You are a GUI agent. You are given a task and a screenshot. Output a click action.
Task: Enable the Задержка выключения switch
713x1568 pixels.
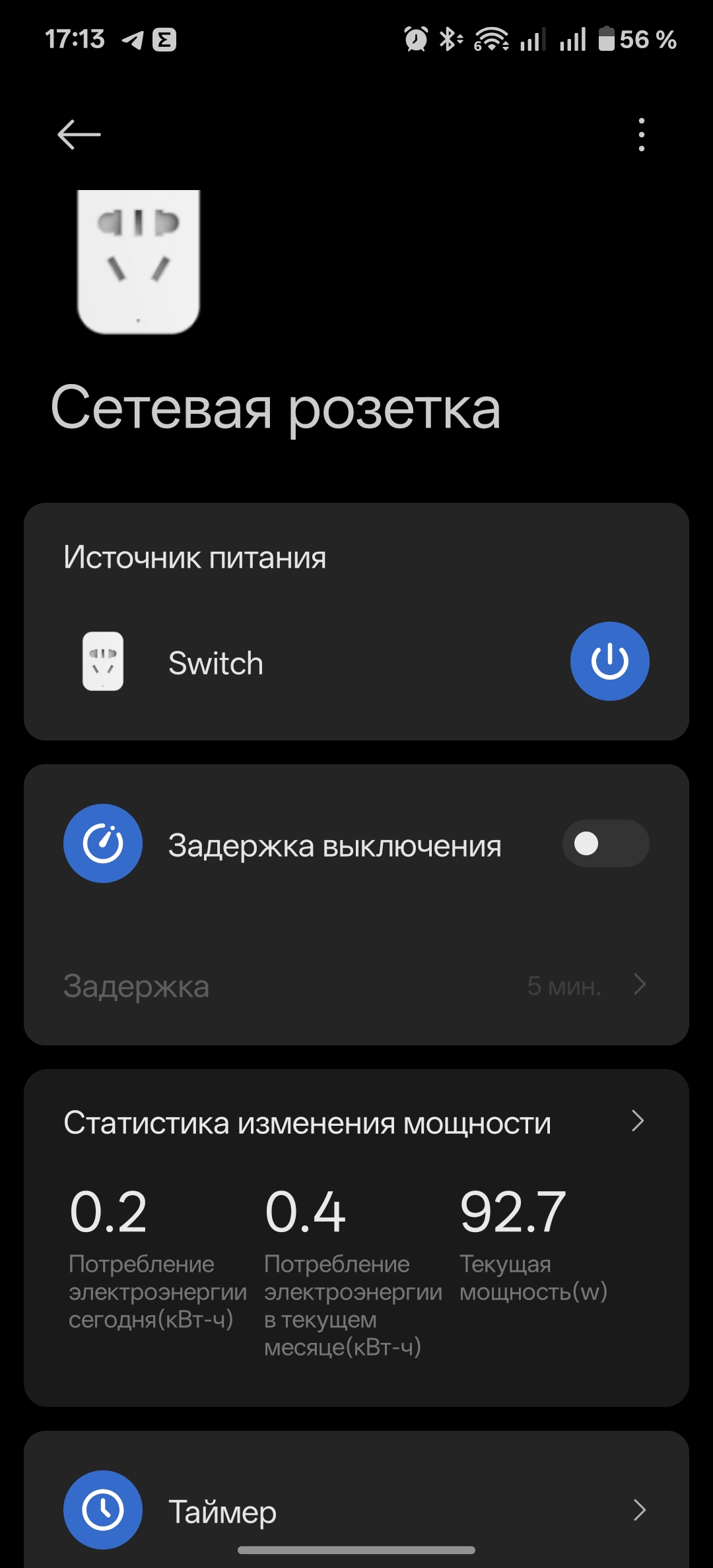pyautogui.click(x=605, y=843)
